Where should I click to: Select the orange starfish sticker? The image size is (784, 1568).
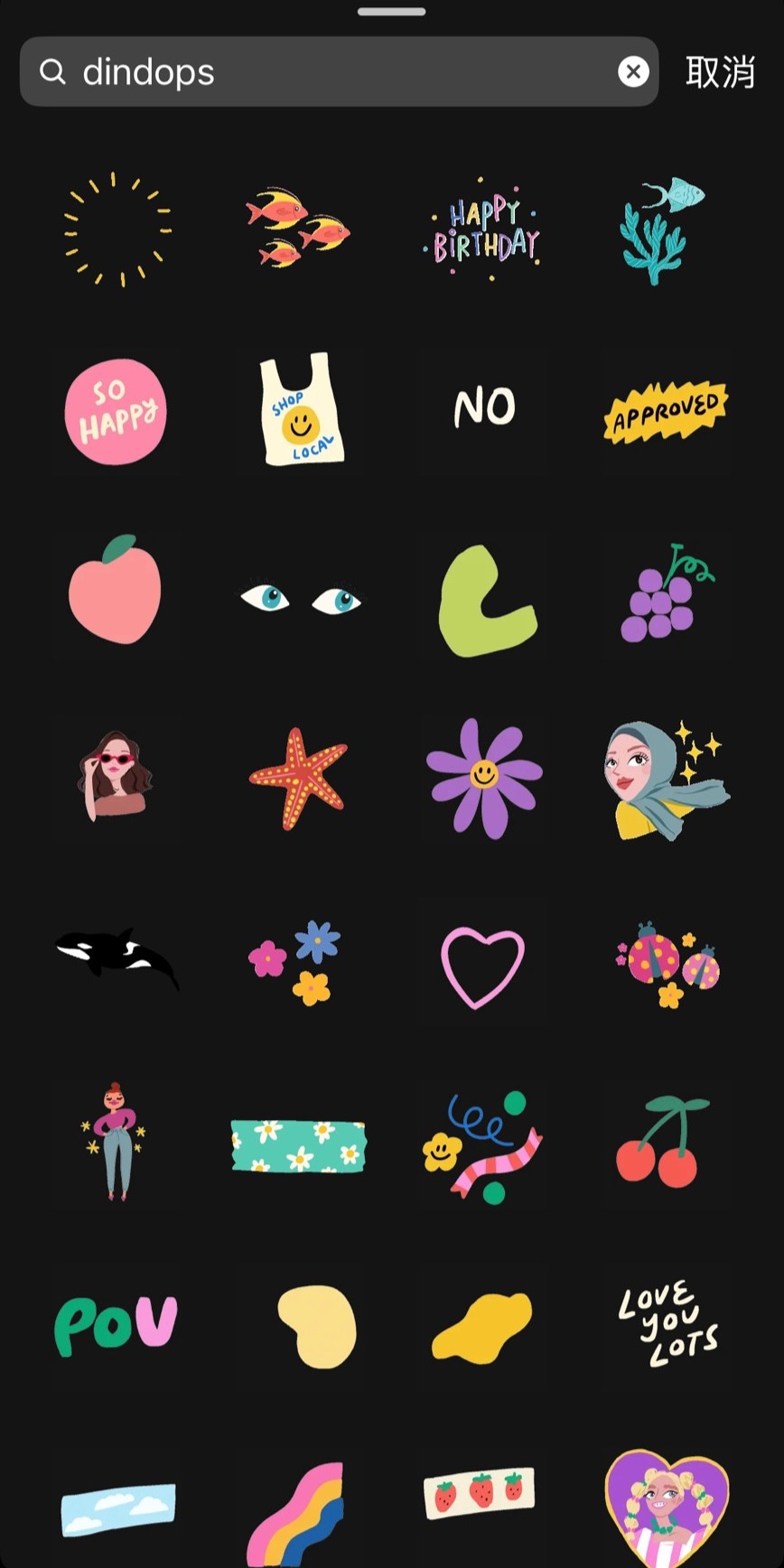298,779
